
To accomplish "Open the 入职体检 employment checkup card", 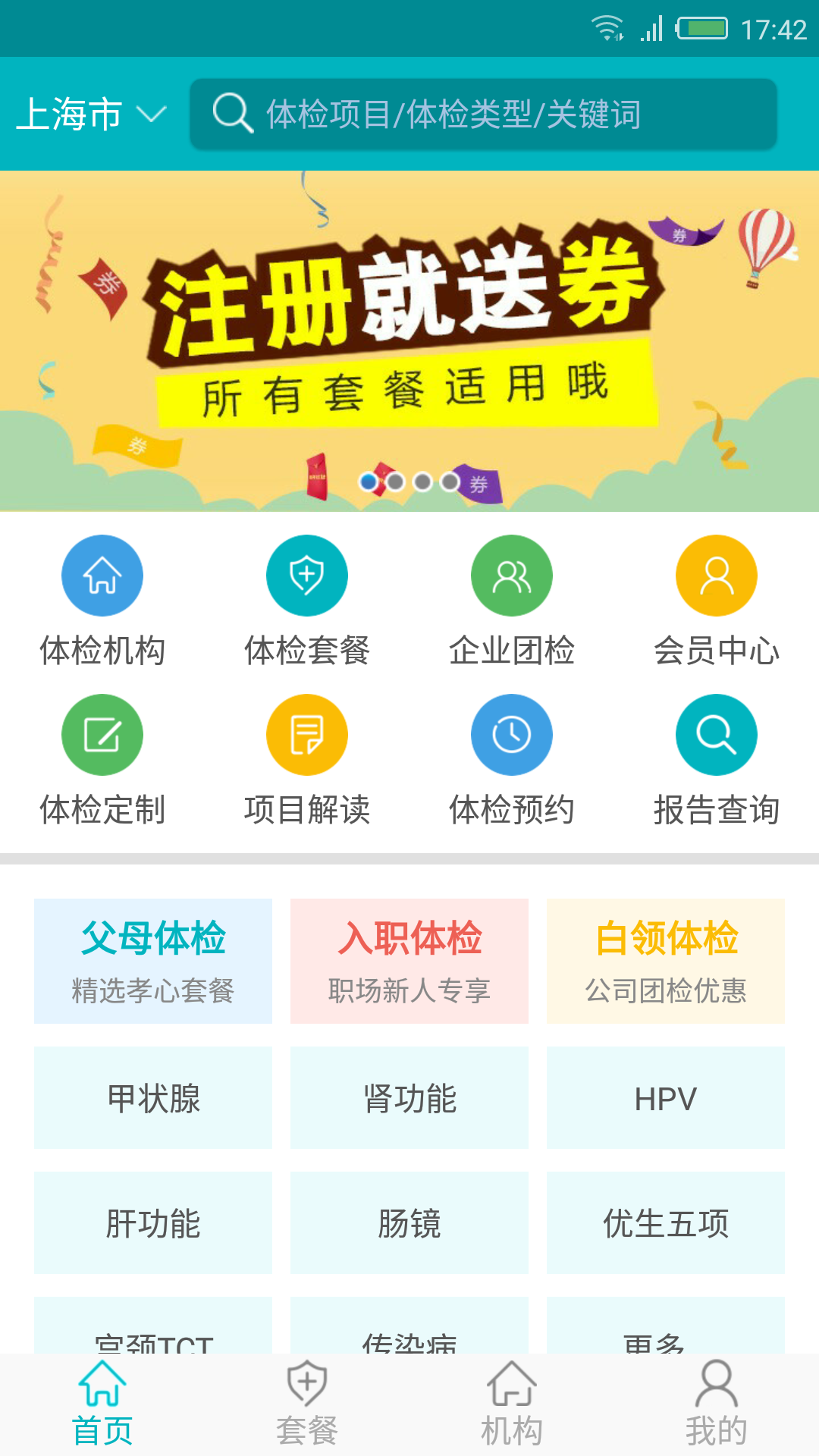I will tap(409, 961).
